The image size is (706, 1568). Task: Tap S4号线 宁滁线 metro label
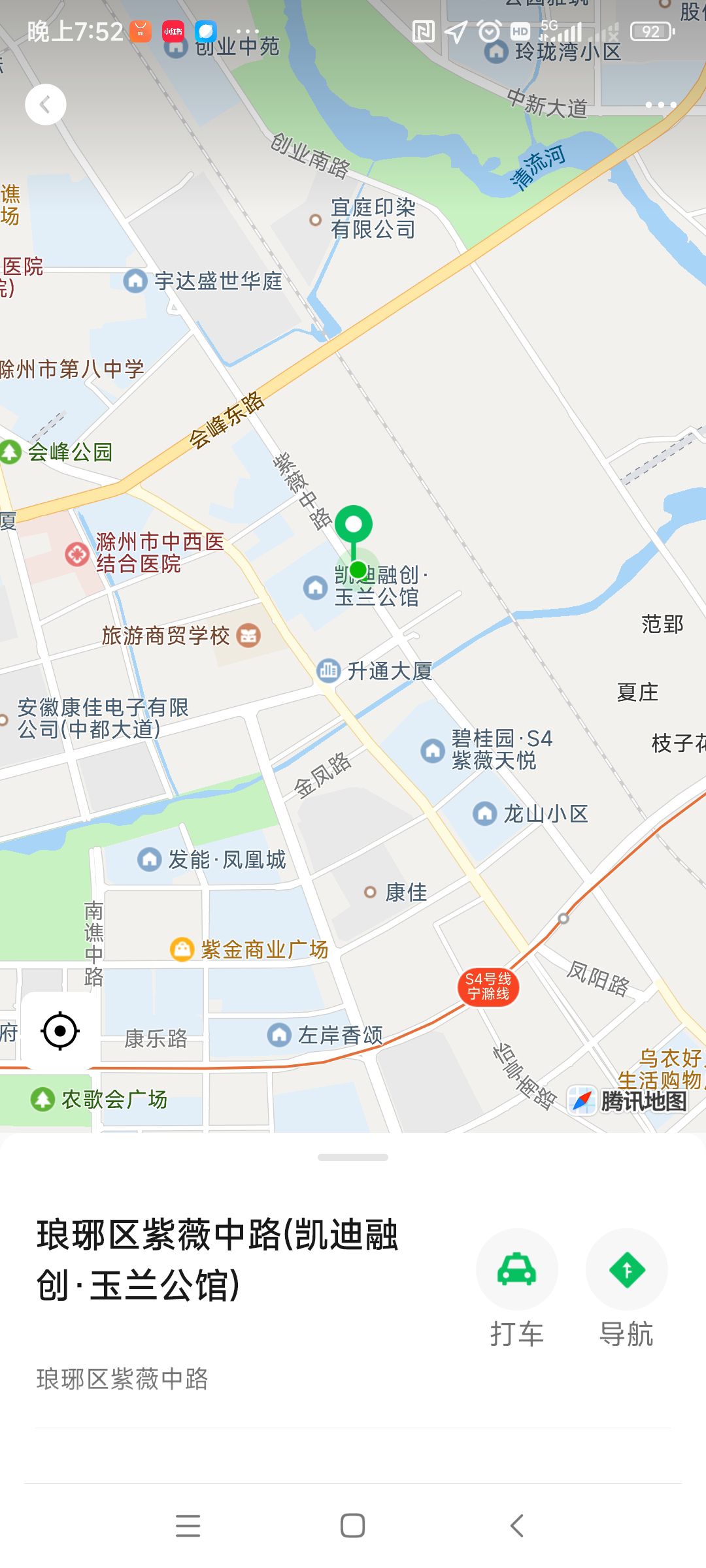click(488, 987)
